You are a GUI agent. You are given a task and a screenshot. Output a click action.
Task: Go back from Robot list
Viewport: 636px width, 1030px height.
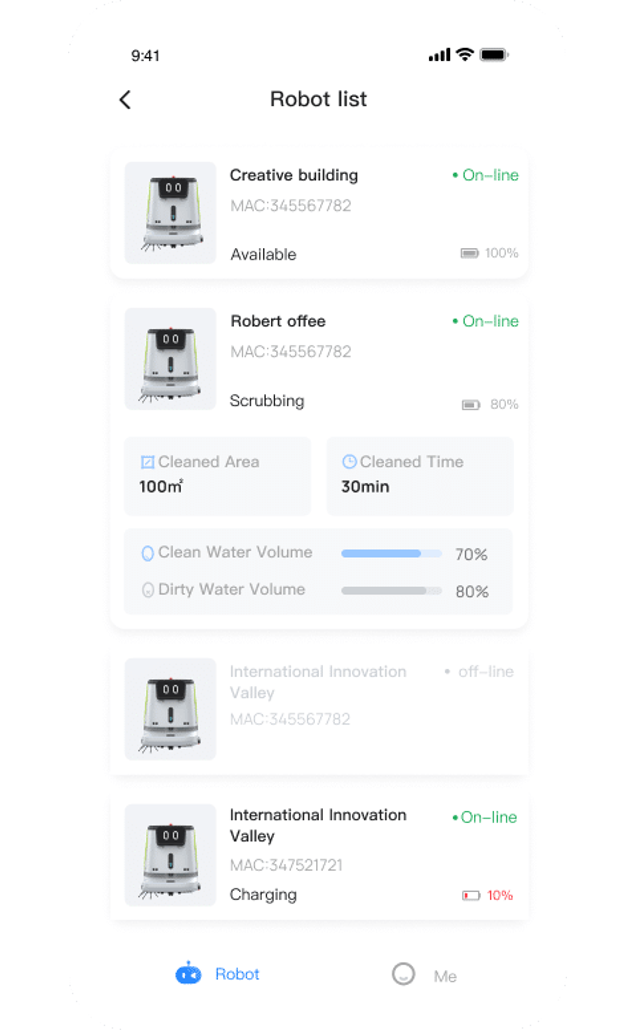point(125,100)
